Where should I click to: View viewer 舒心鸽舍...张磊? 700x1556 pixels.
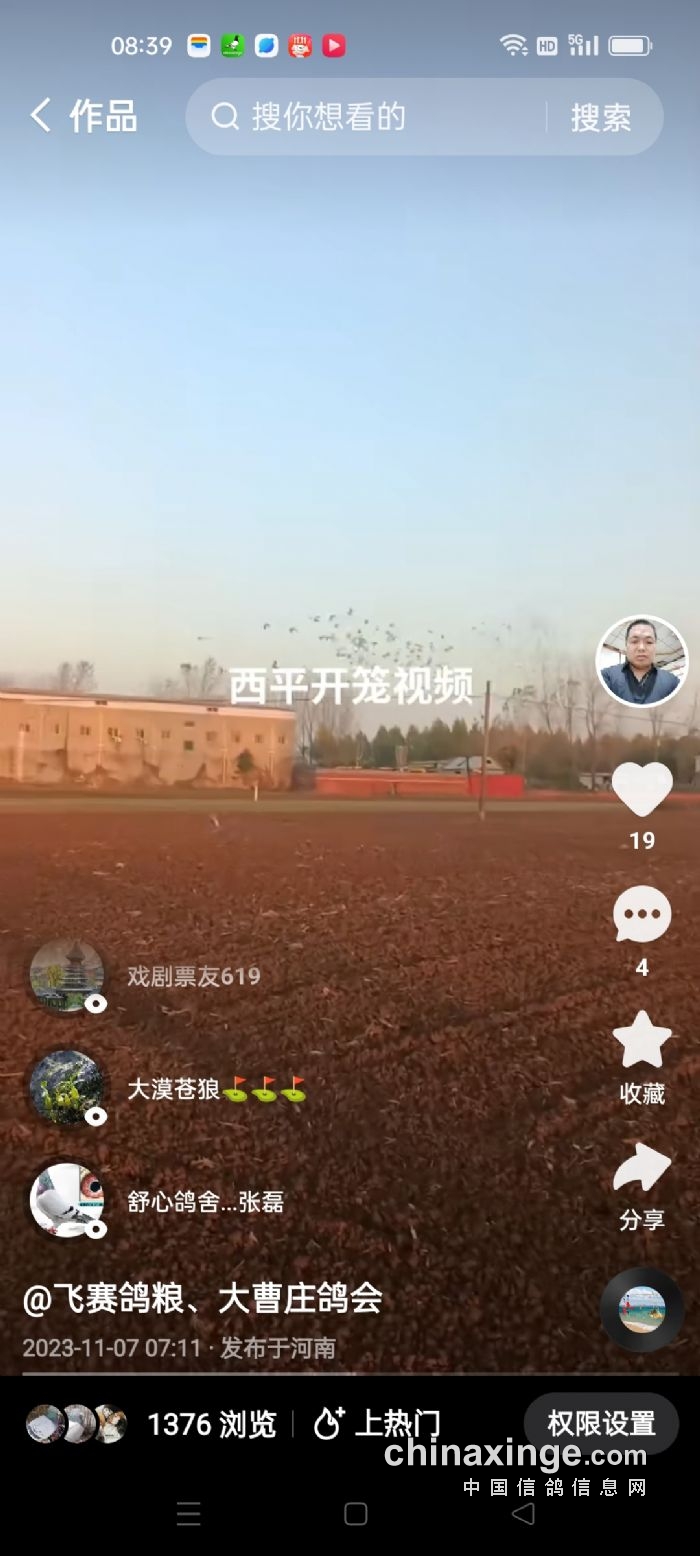tap(205, 1201)
